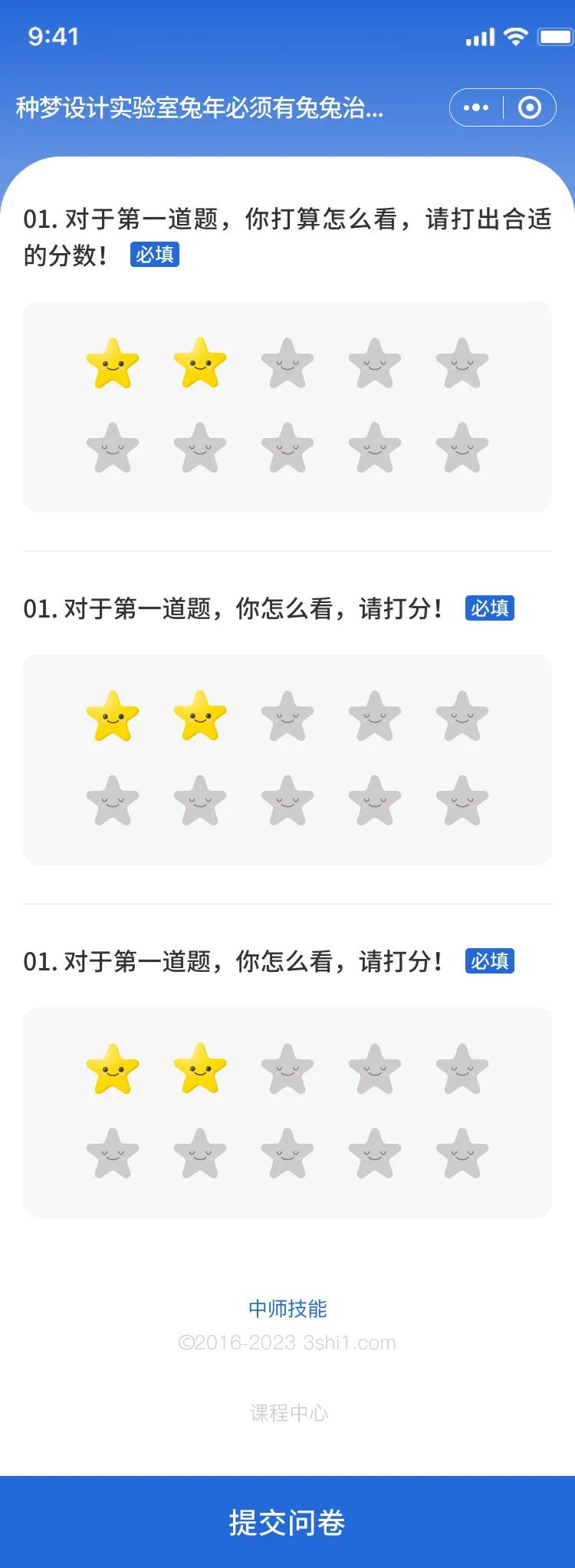Image resolution: width=575 pixels, height=1568 pixels.
Task: Click the first star of the second question
Action: [x=113, y=716]
